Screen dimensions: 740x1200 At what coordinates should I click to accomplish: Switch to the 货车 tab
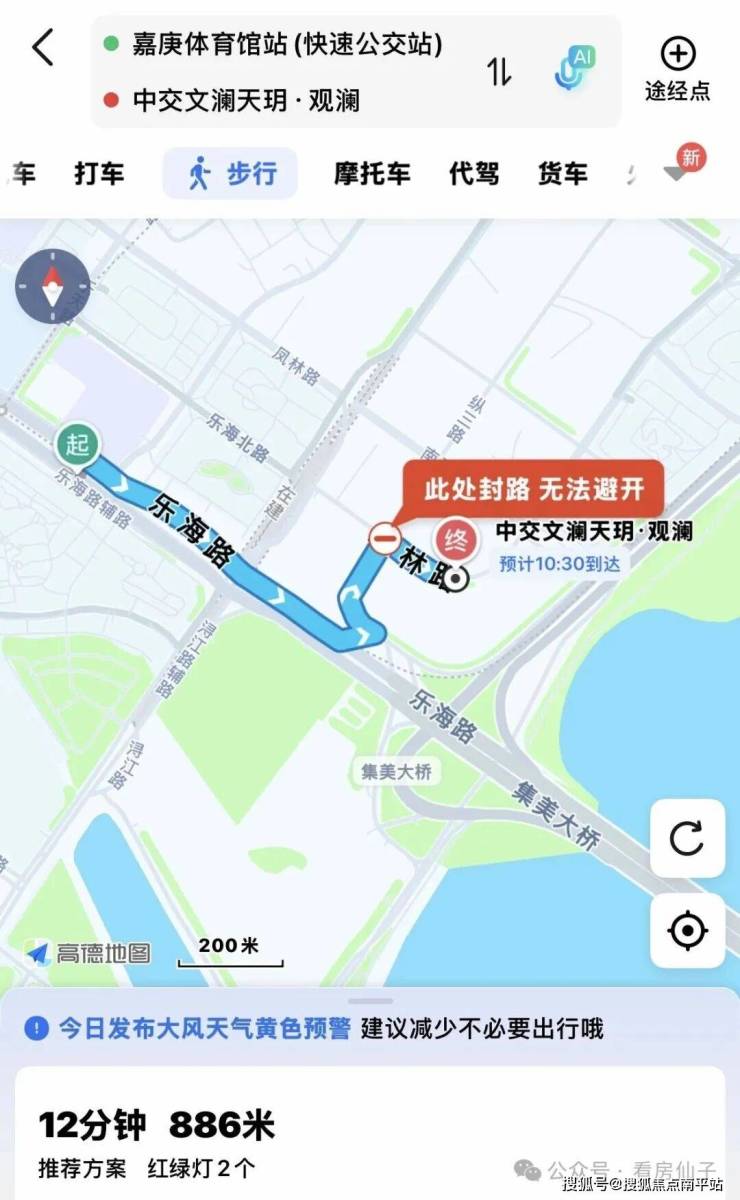(563, 173)
